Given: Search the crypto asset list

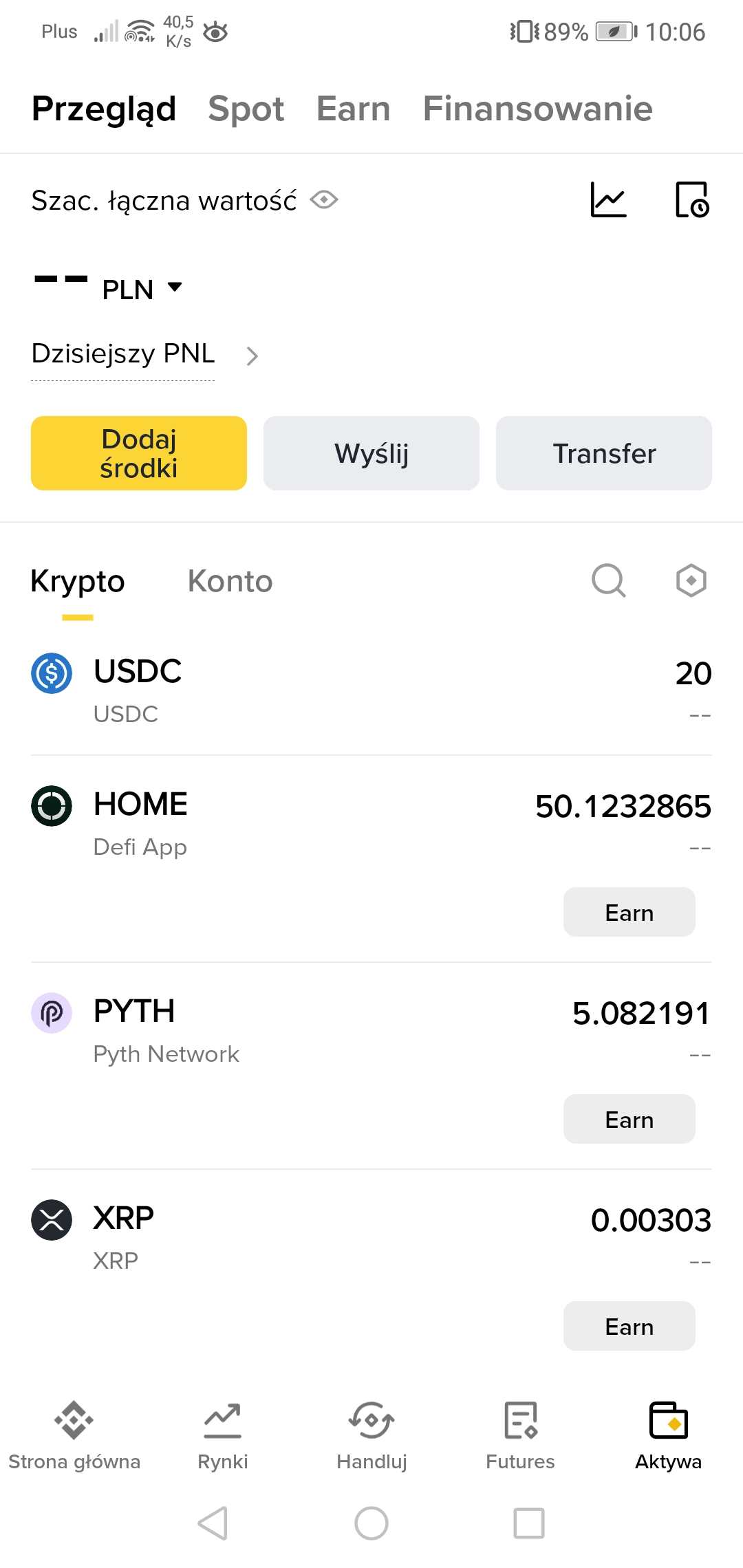Looking at the screenshot, I should pos(609,581).
